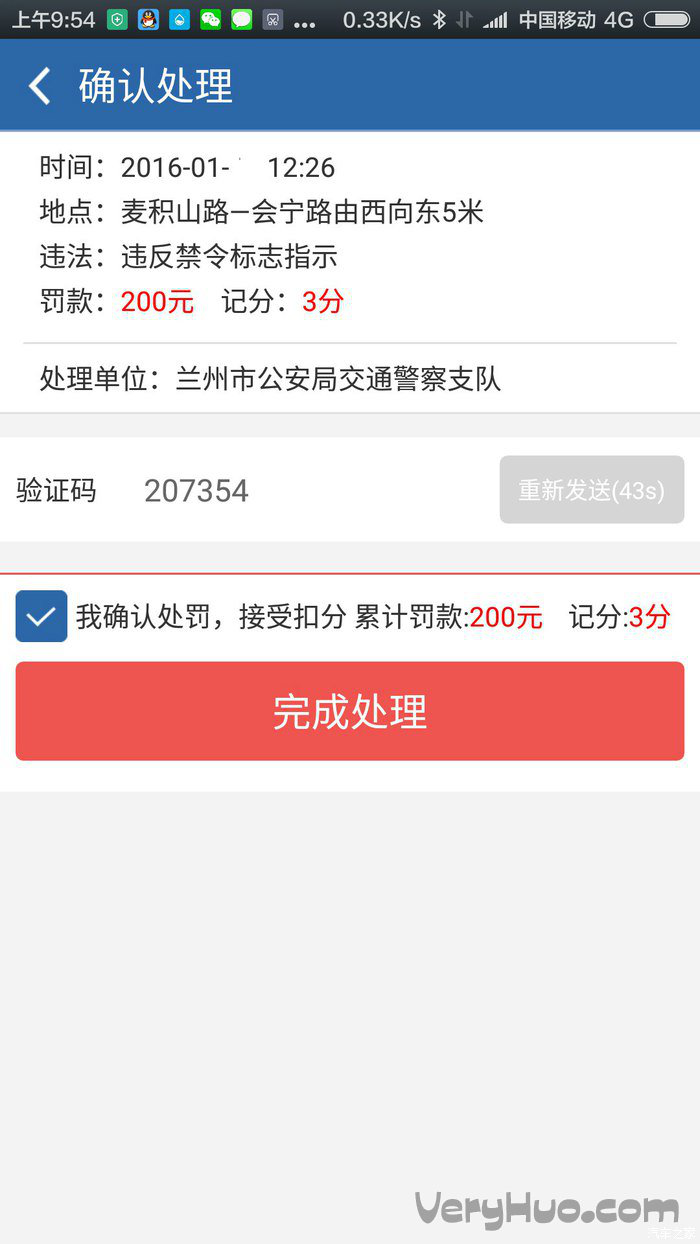Uncheck 我确认处罚，接受扣分 checkbox
The height and width of the screenshot is (1244, 700).
click(41, 616)
